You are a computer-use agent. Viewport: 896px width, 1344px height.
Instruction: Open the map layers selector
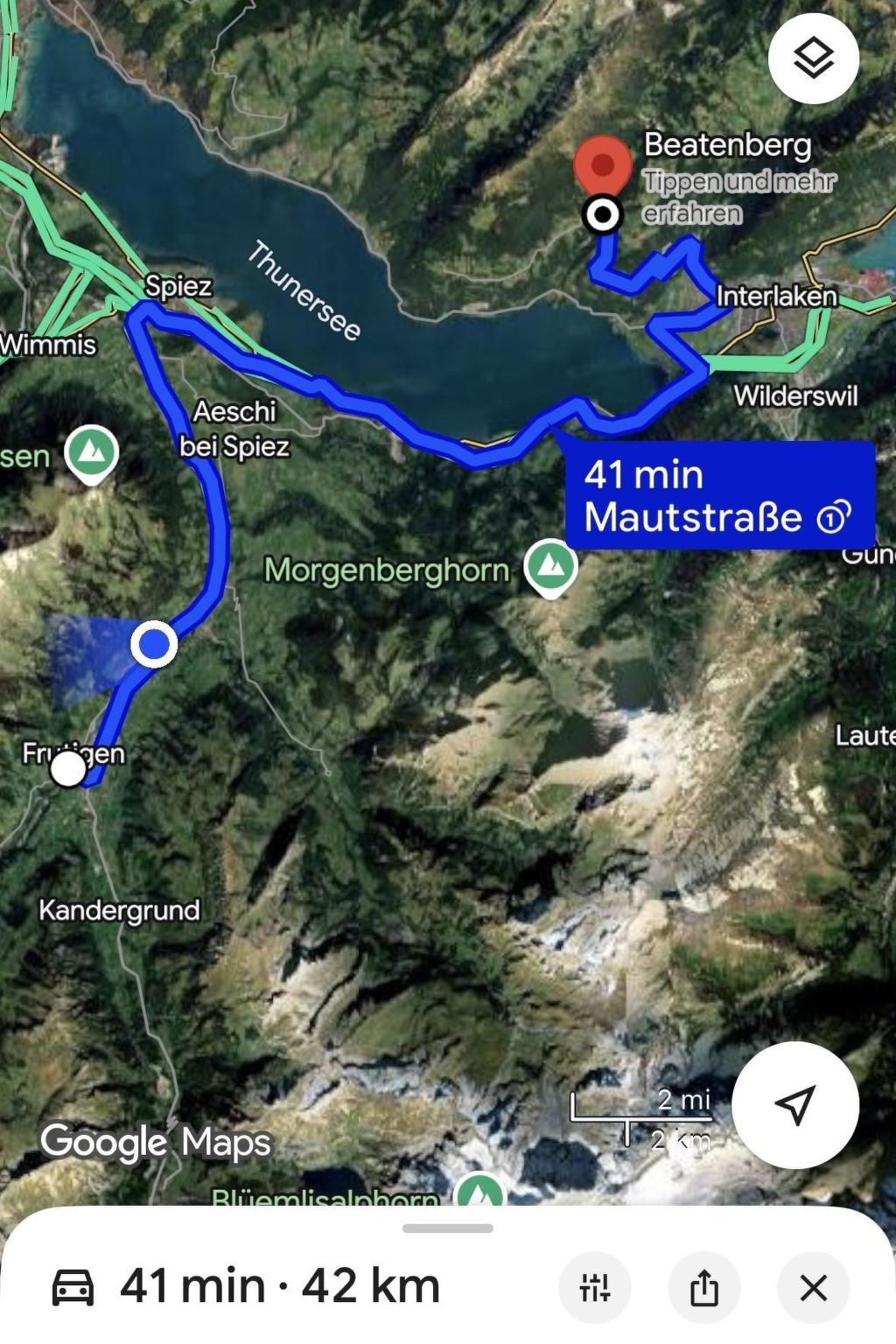pyautogui.click(x=813, y=59)
